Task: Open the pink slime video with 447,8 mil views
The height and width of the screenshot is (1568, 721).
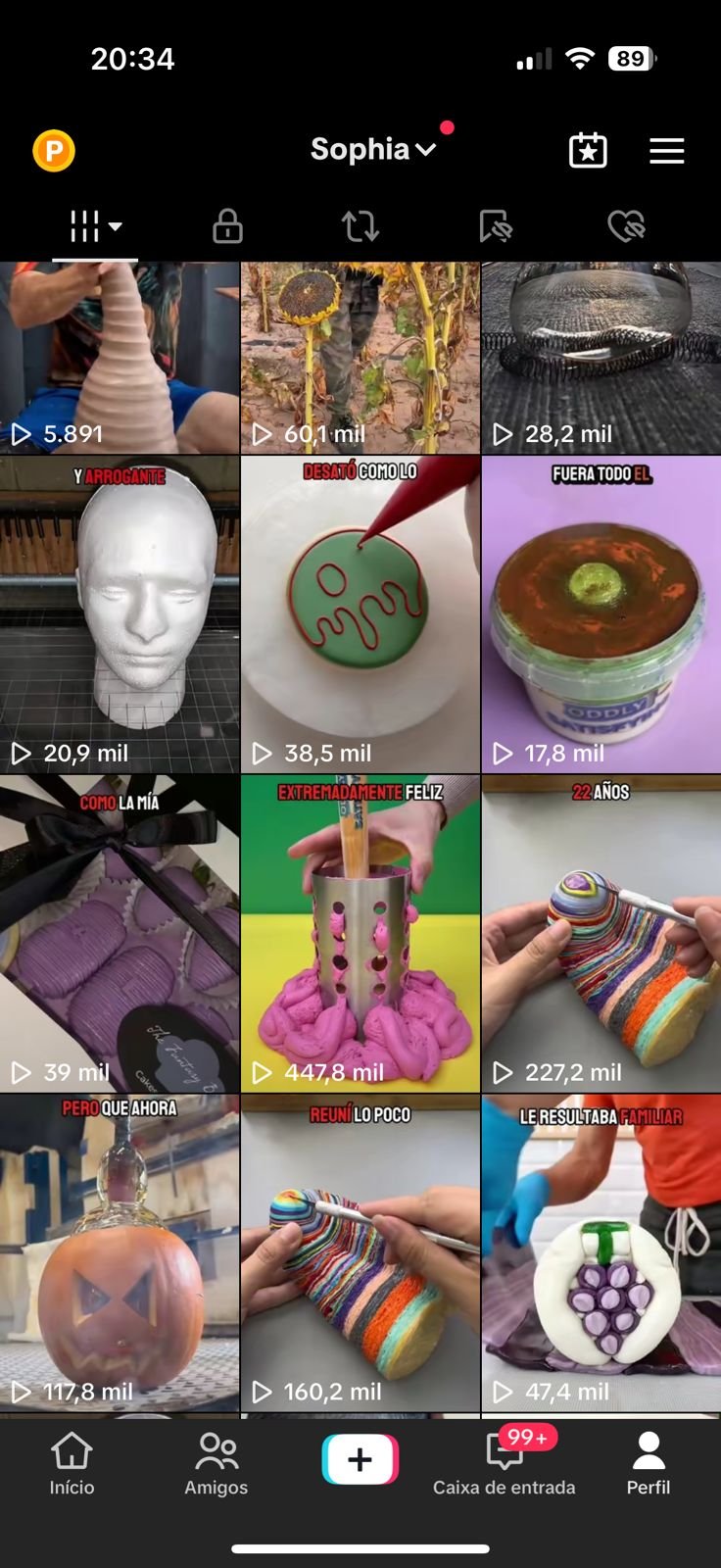Action: click(360, 934)
